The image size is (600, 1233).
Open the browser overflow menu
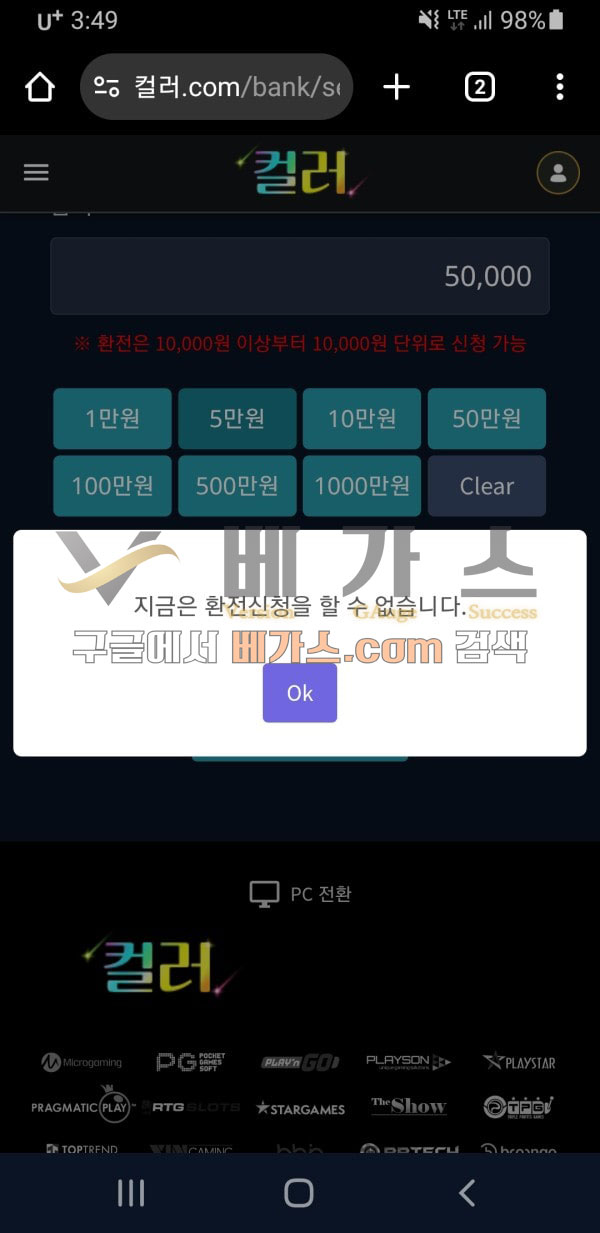[x=559, y=88]
